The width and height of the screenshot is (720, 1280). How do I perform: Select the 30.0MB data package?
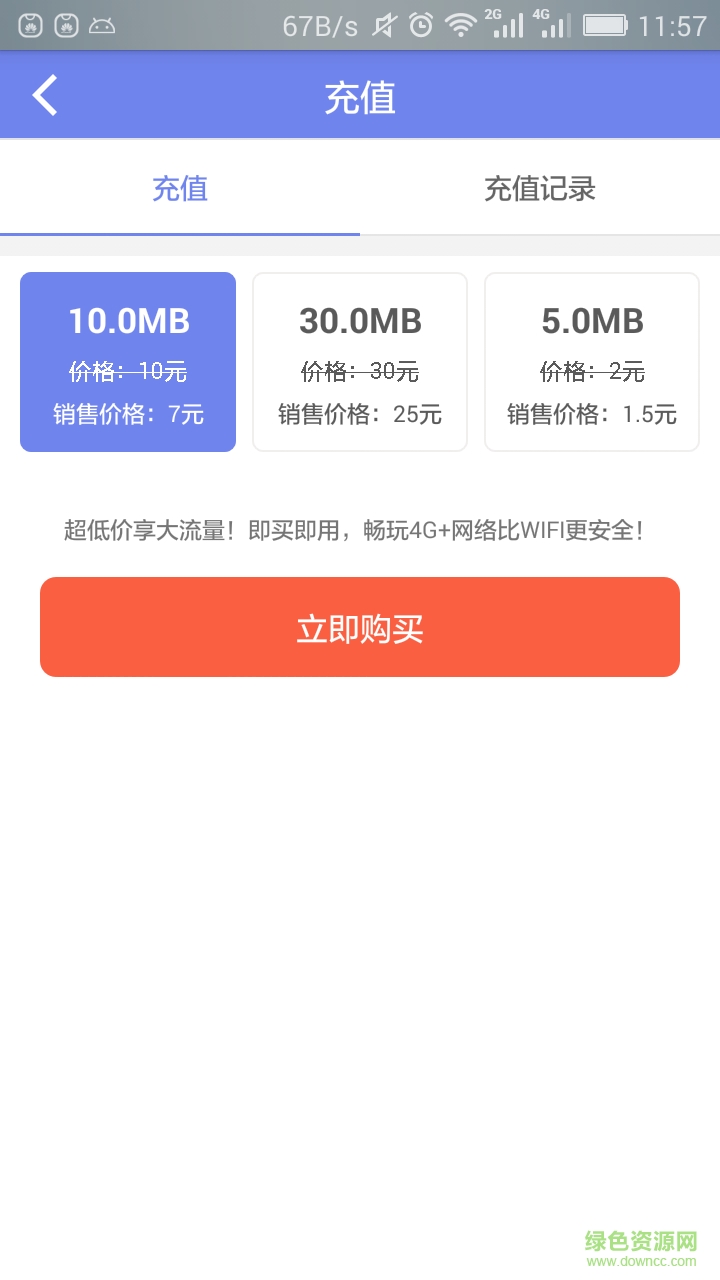coord(359,362)
